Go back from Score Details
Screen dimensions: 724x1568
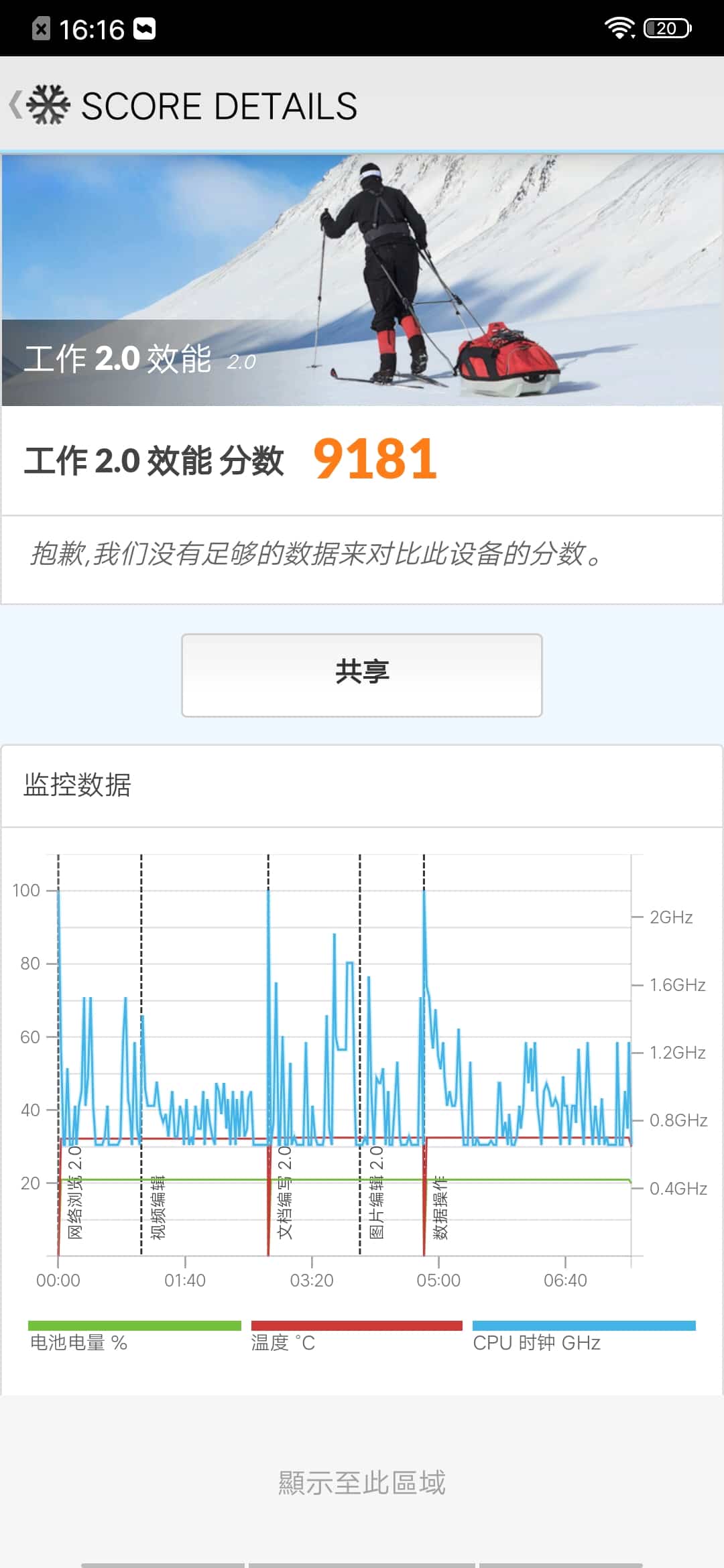point(16,105)
